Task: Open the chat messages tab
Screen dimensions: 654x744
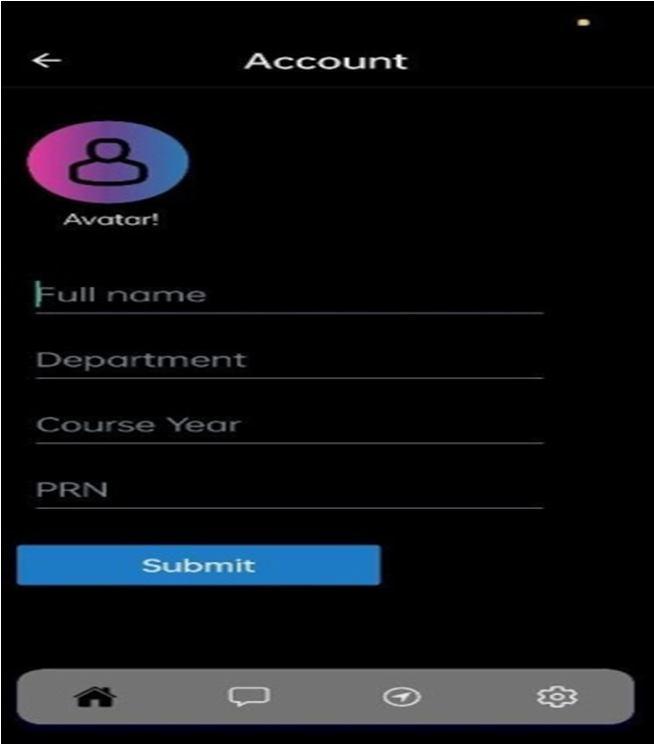Action: (x=248, y=697)
